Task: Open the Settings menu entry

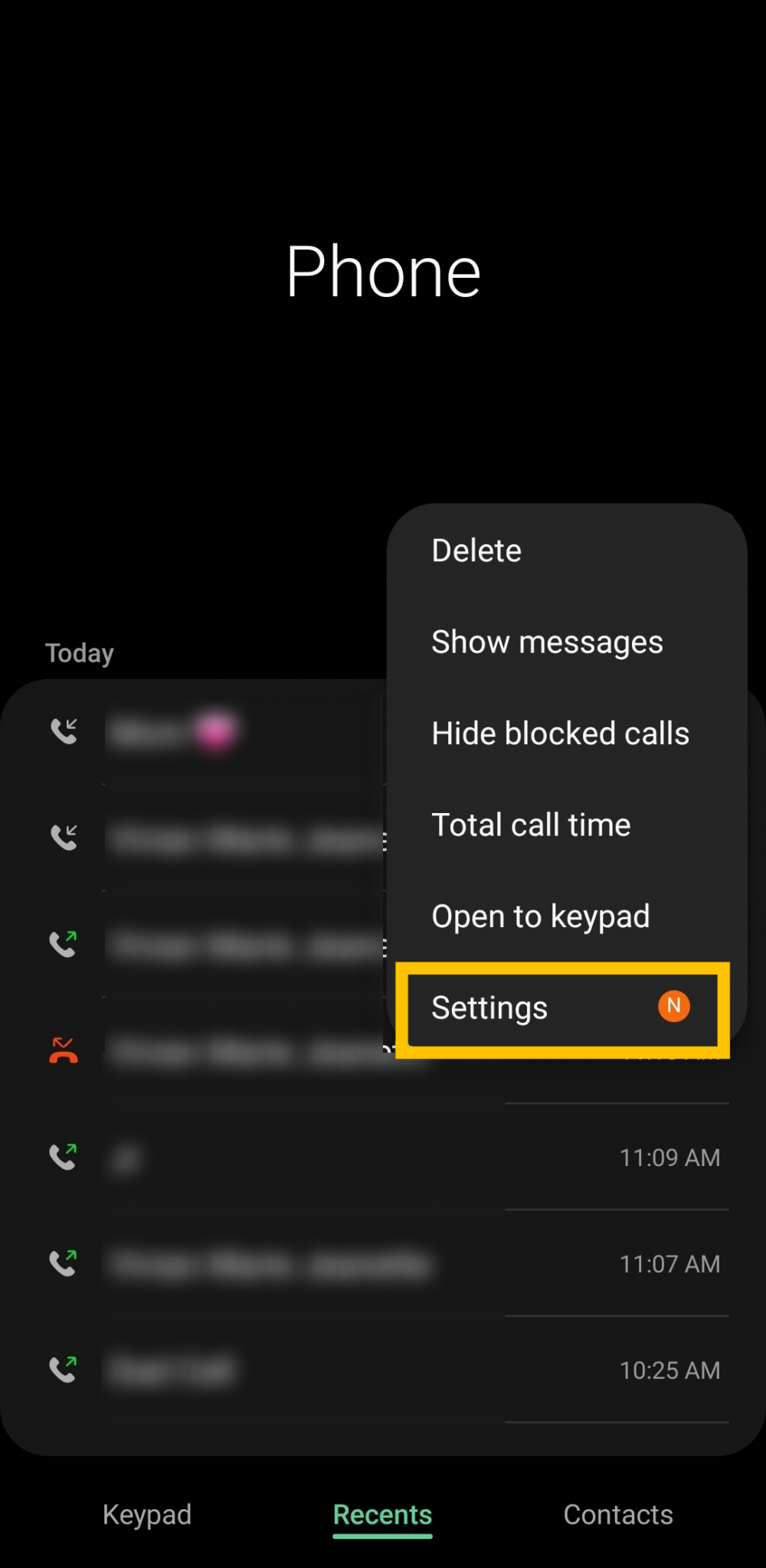Action: click(489, 1008)
